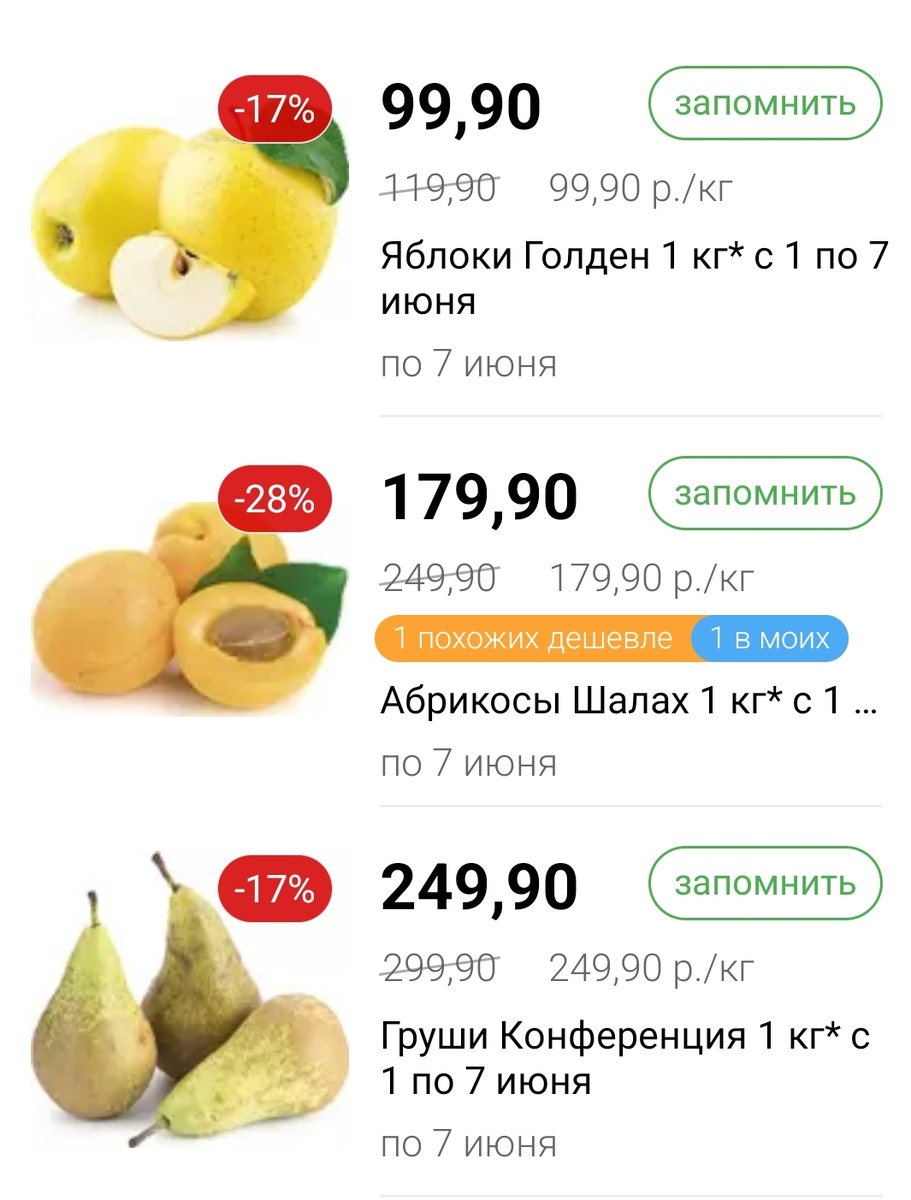The height and width of the screenshot is (1200, 911).
Task: Show «1 похожих дешевле» offers
Action: point(533,639)
